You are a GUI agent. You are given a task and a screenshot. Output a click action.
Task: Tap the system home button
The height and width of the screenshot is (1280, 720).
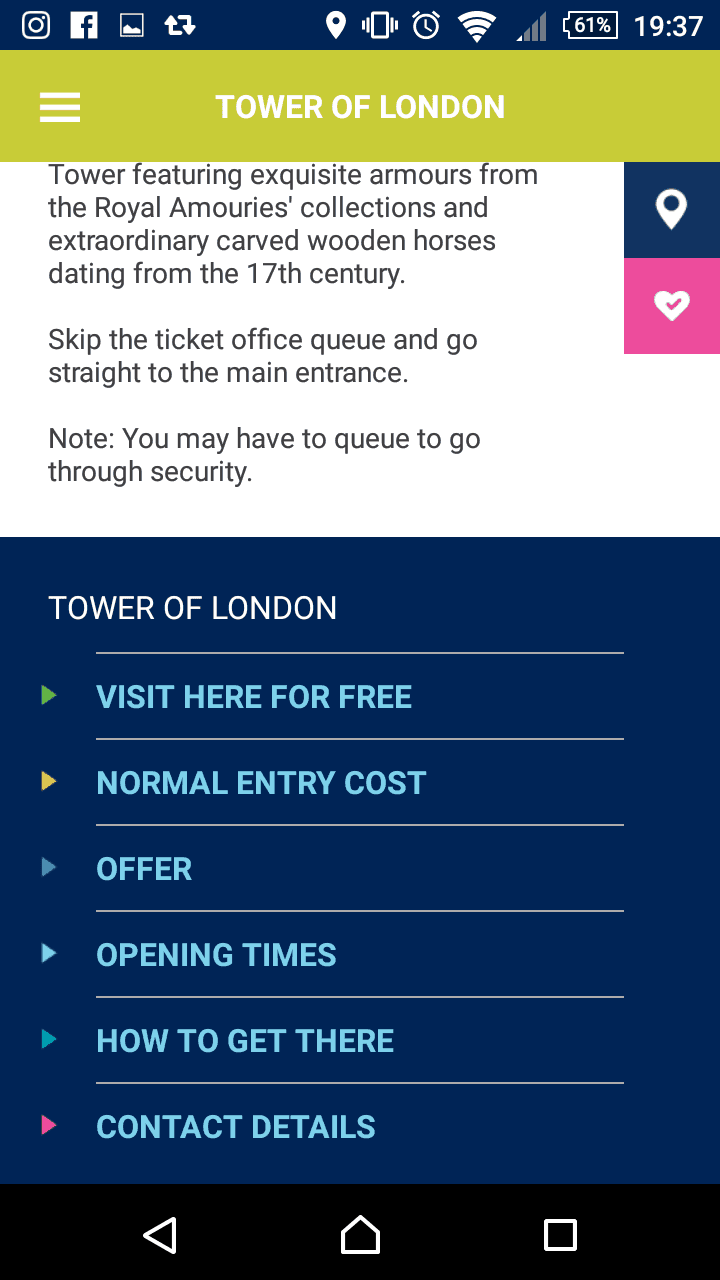pyautogui.click(x=360, y=1235)
